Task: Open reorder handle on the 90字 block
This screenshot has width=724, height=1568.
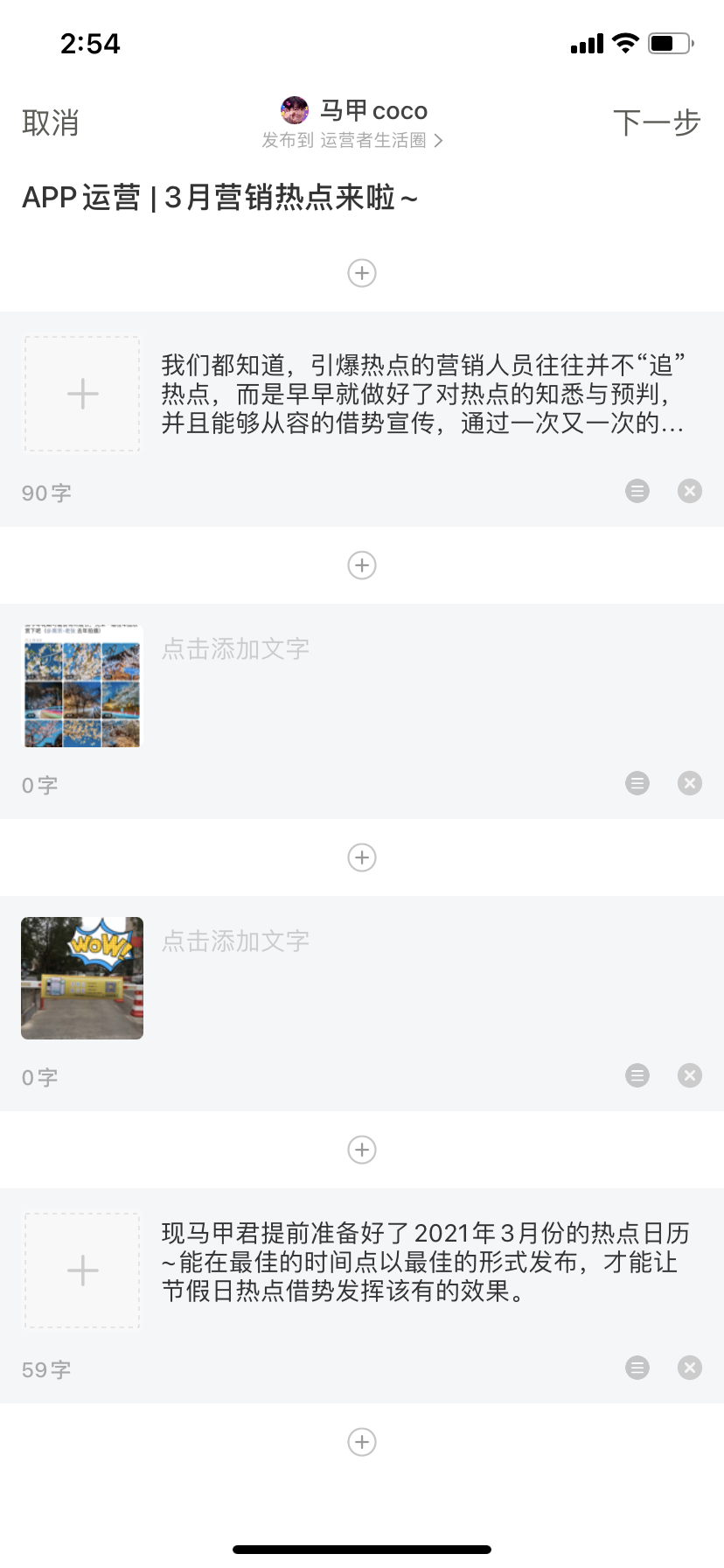Action: point(637,491)
